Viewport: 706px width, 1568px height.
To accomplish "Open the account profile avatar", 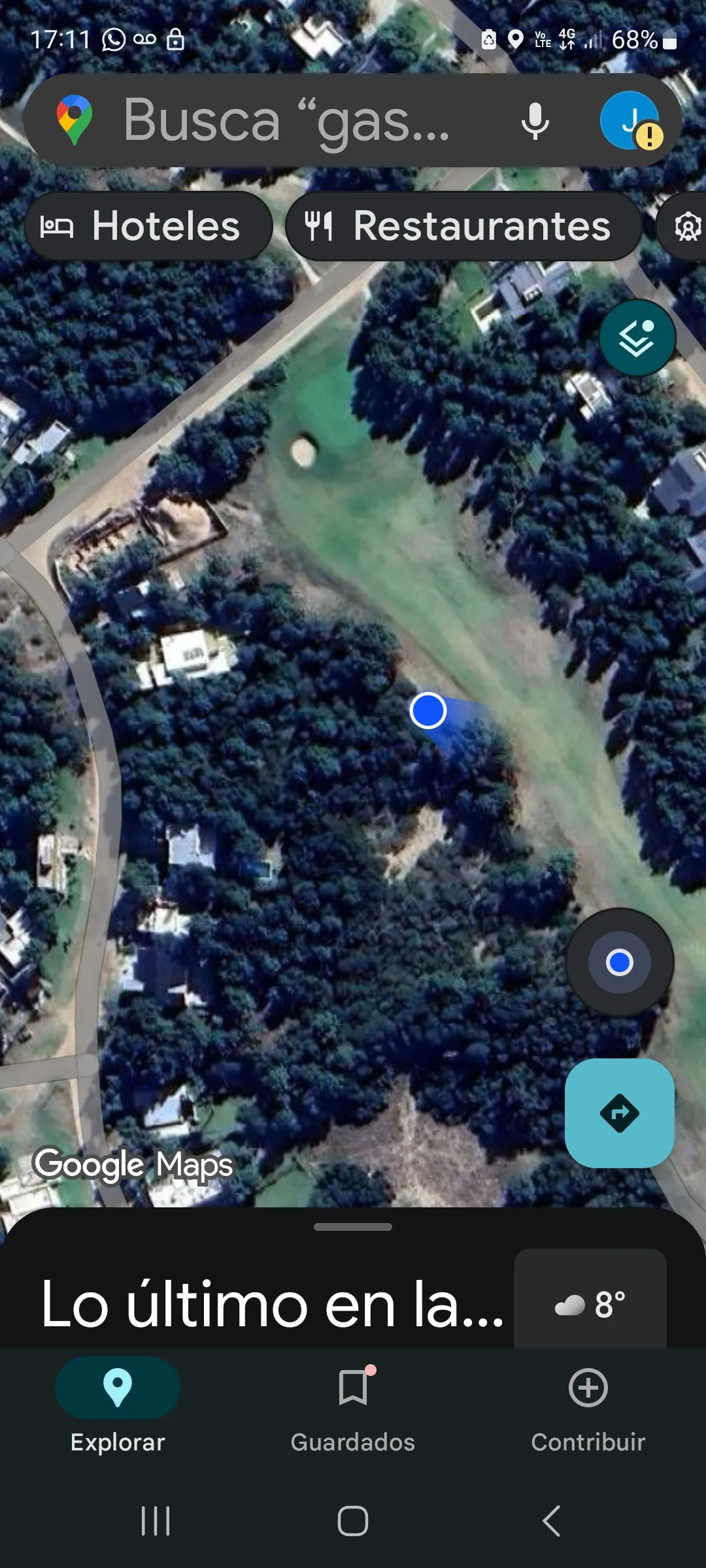I will coord(630,121).
